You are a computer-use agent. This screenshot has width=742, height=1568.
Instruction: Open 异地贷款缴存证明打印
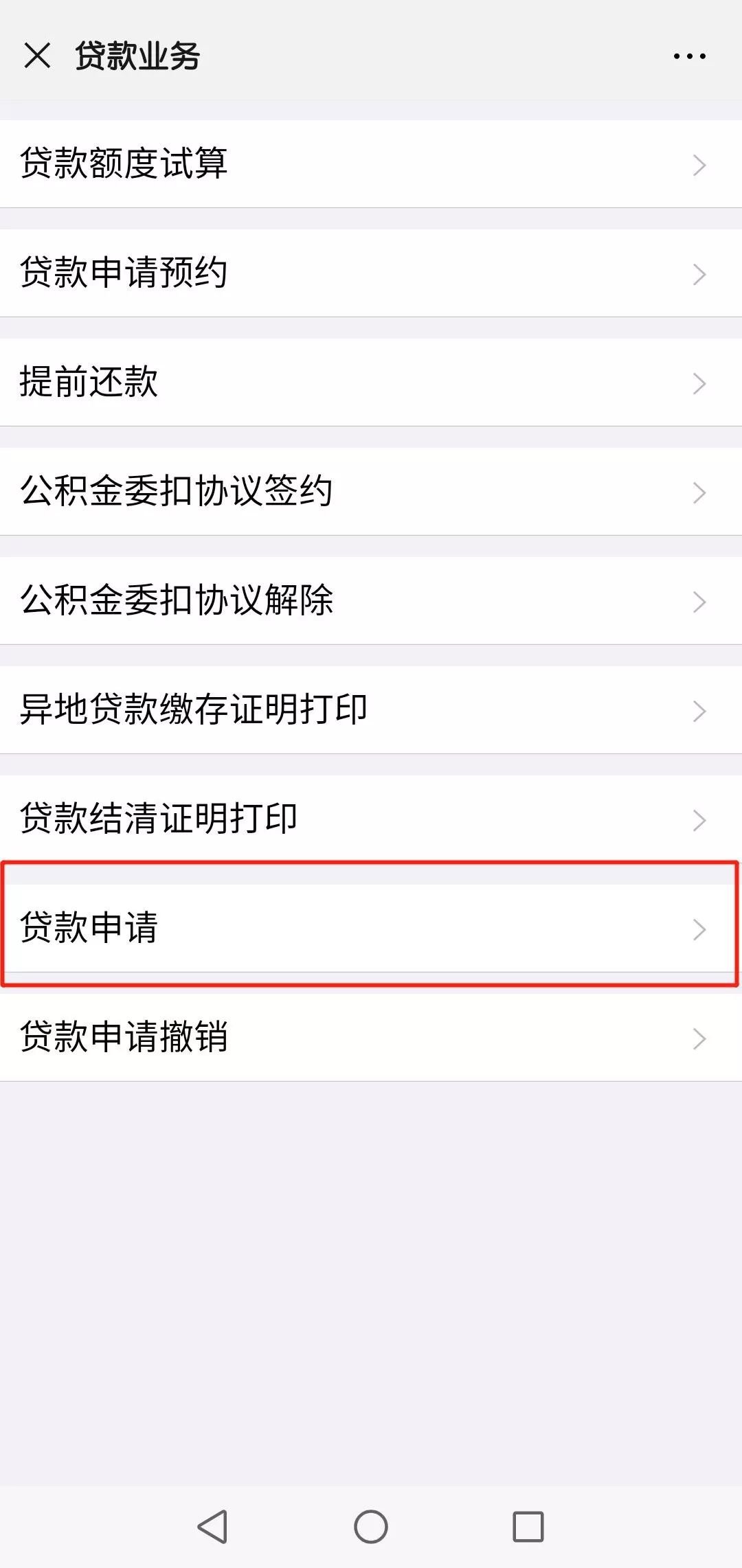(371, 710)
